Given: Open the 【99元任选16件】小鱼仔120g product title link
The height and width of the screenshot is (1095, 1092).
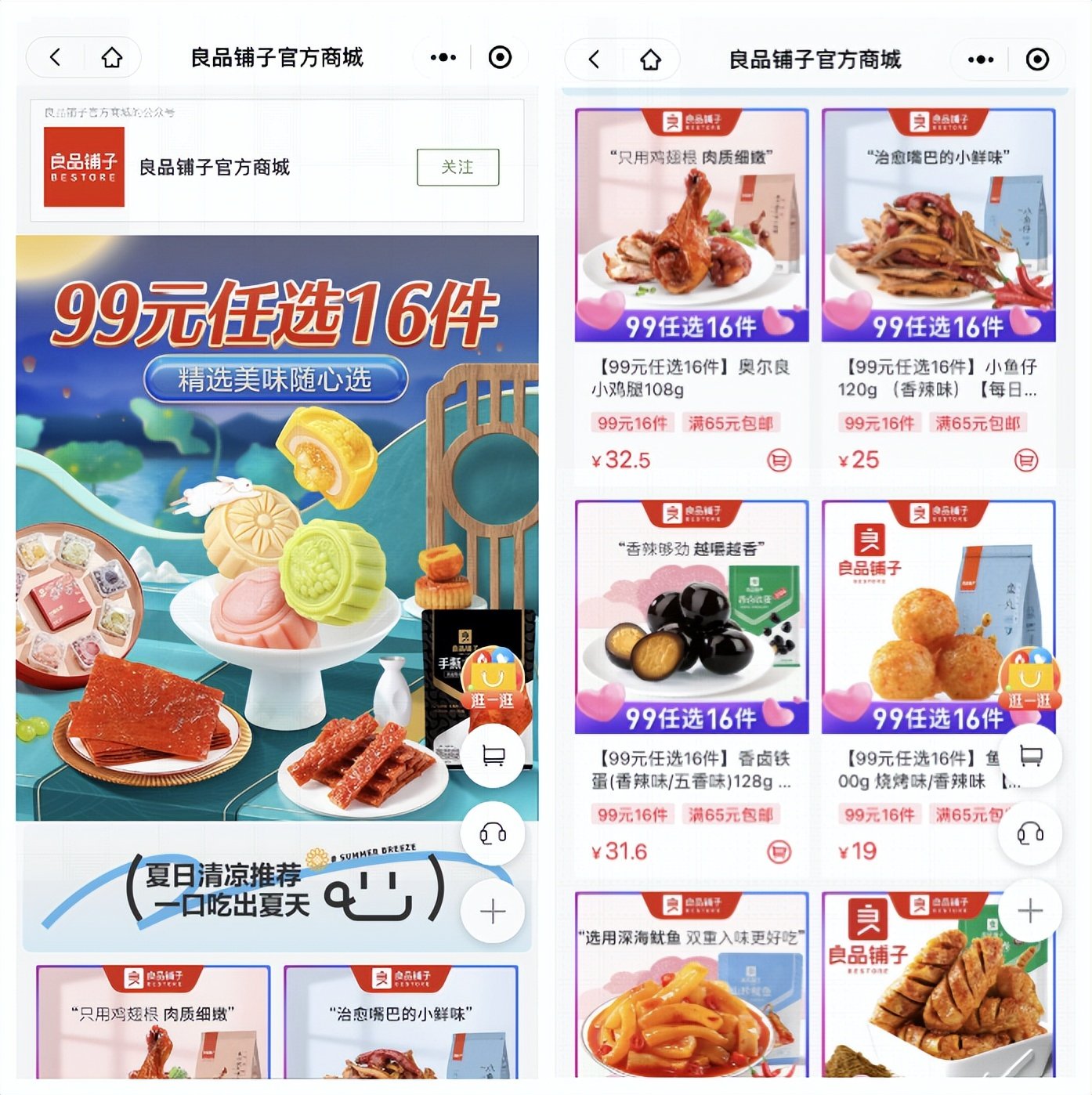Looking at the screenshot, I should (x=937, y=380).
